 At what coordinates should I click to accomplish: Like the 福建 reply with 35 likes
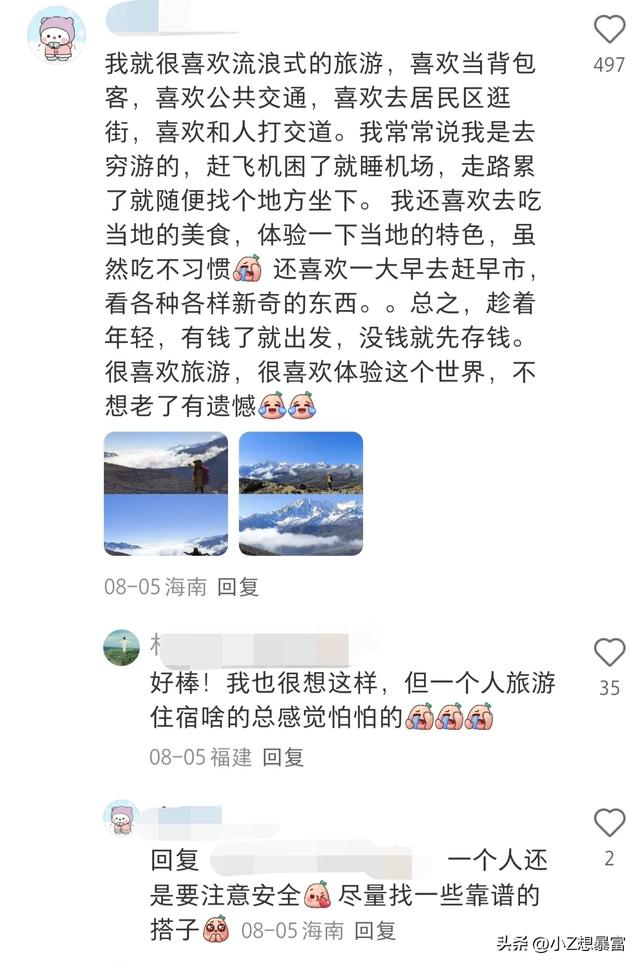click(609, 653)
